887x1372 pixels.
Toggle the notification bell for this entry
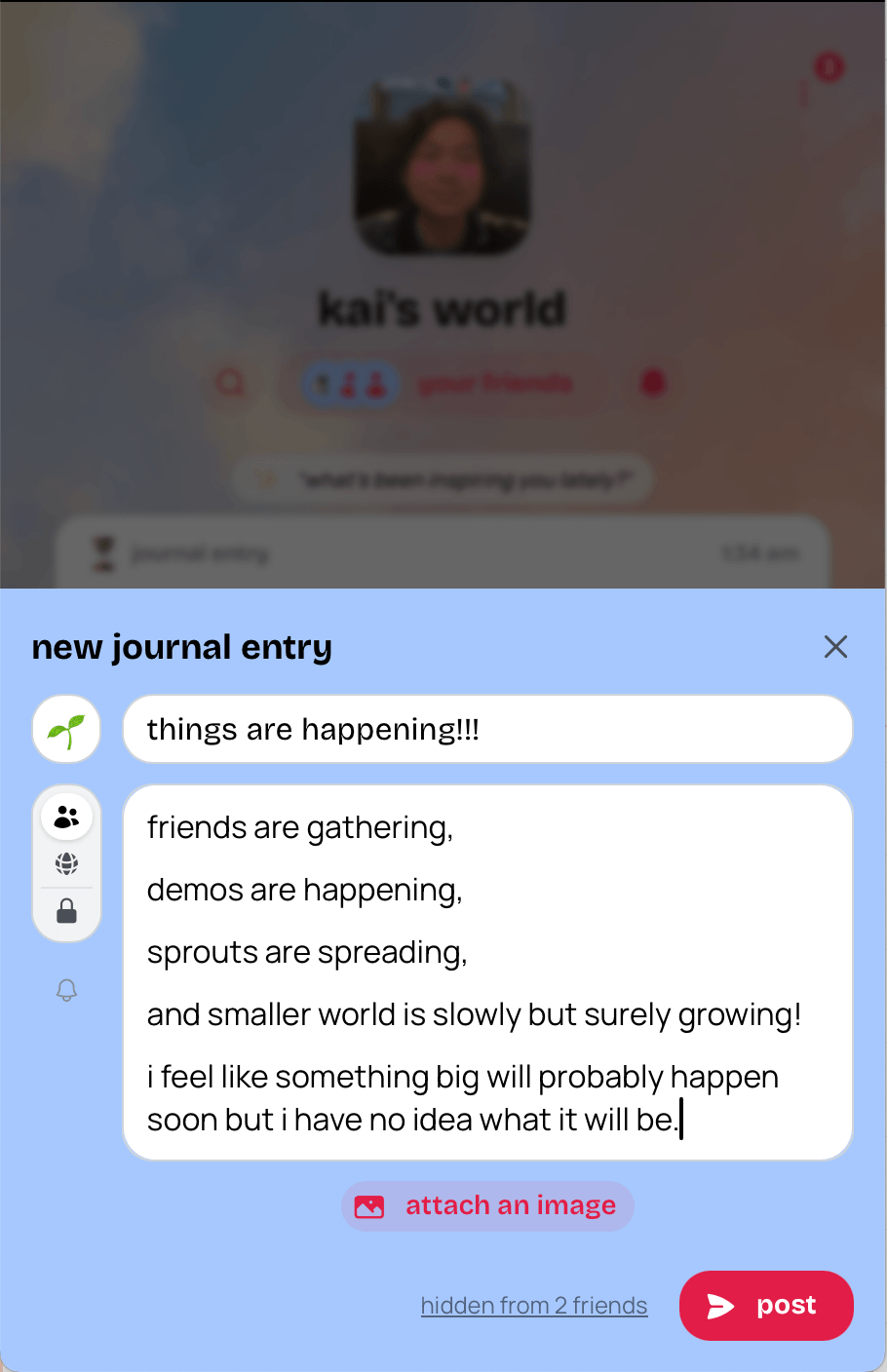(66, 991)
